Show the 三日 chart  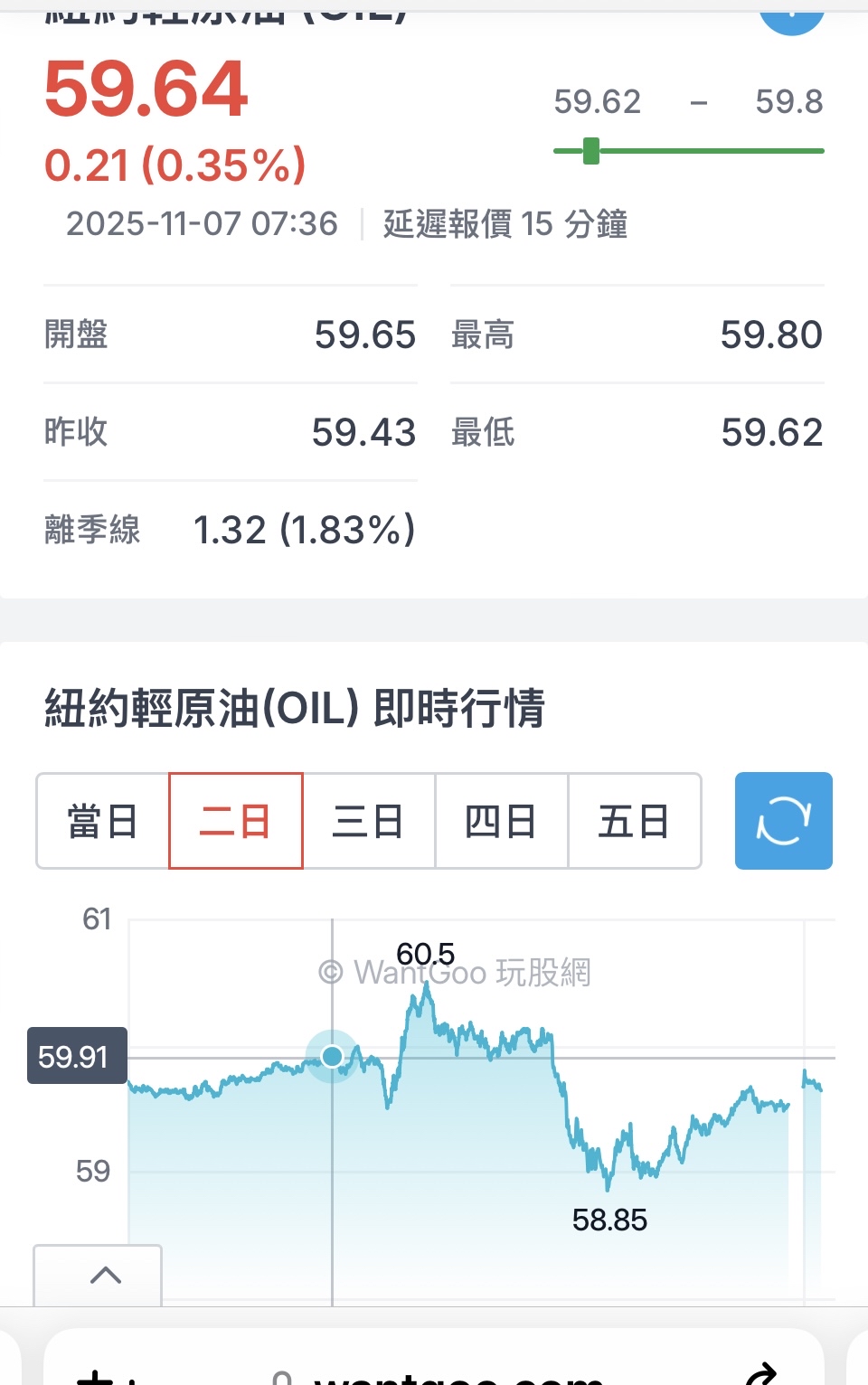tap(368, 821)
